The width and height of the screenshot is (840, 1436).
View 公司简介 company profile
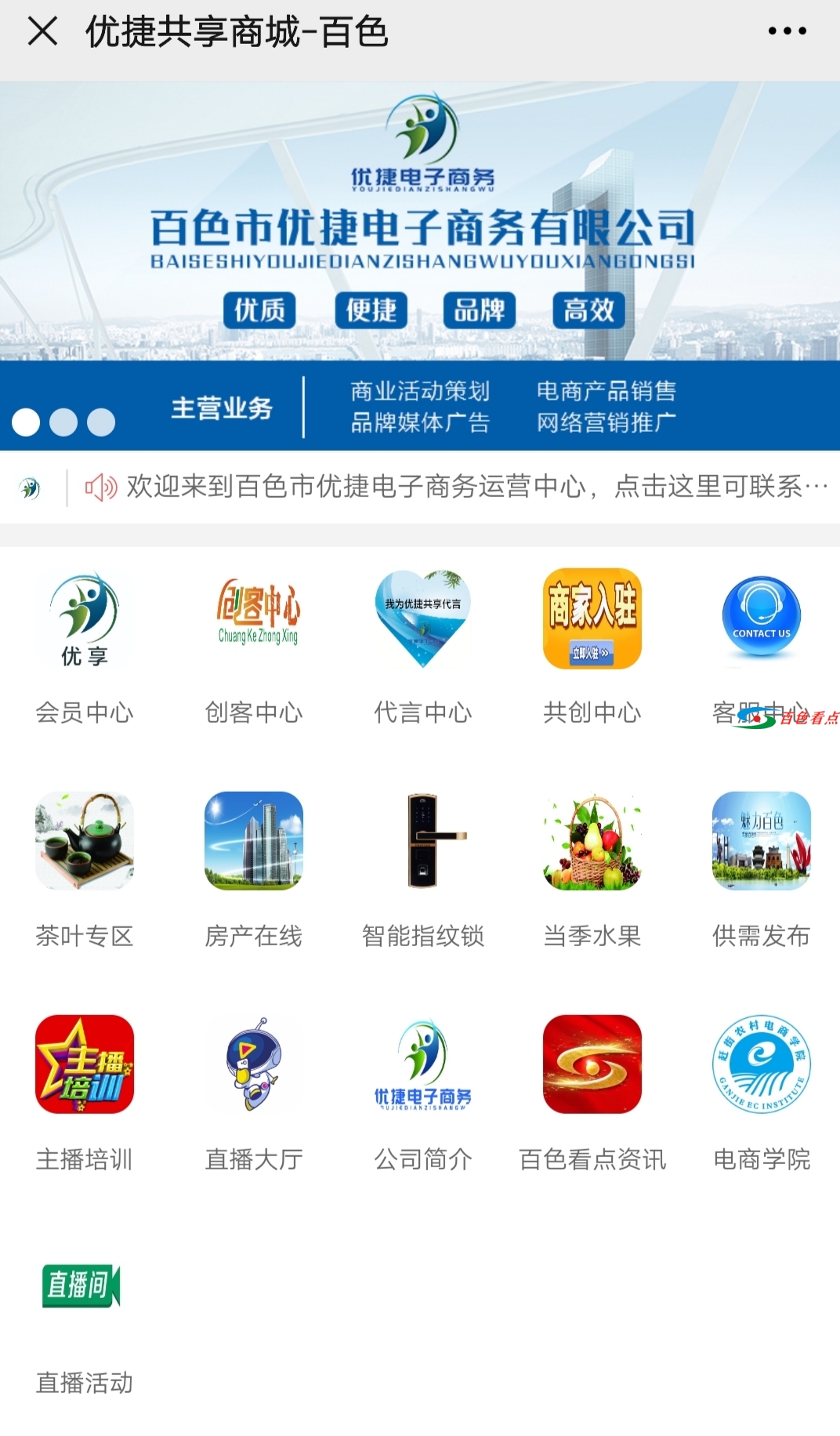(x=423, y=1064)
